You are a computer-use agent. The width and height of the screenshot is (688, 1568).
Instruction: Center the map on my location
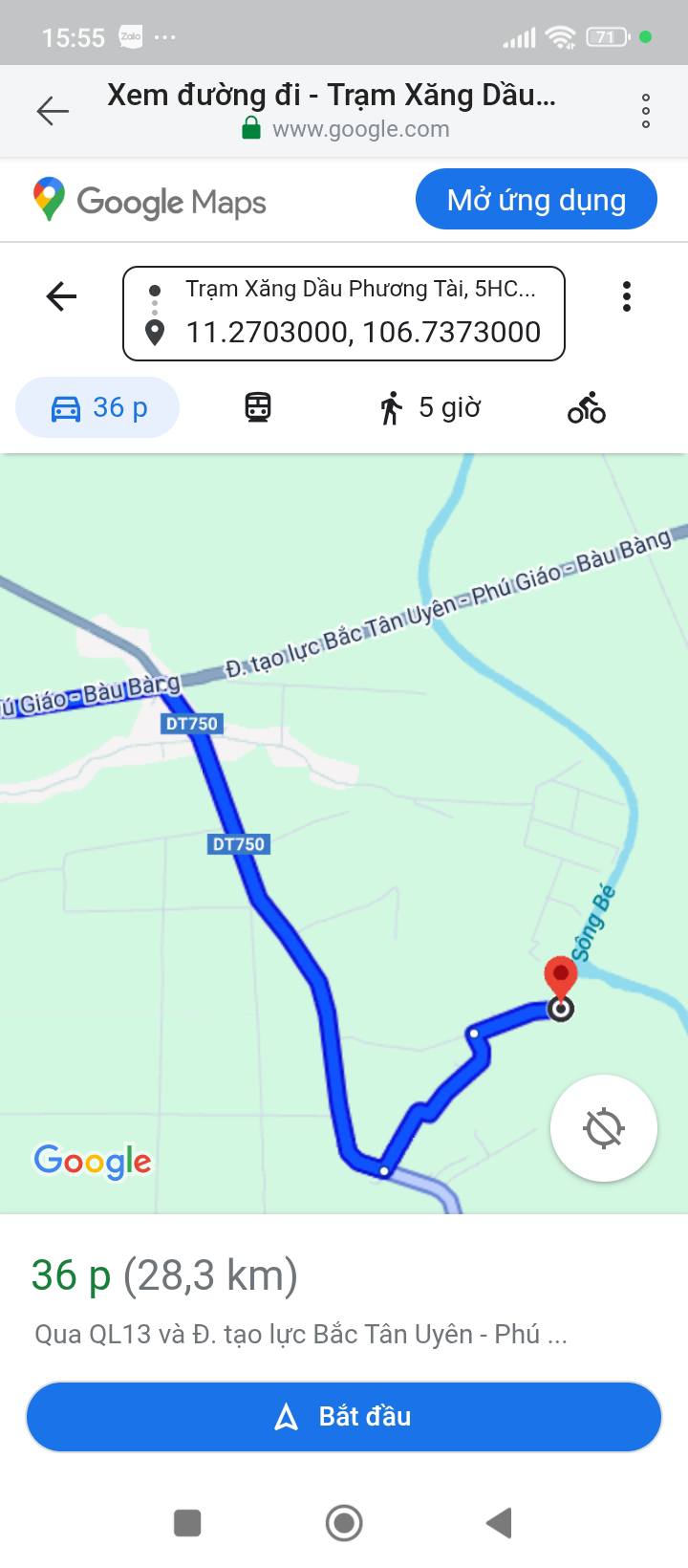tap(604, 1128)
